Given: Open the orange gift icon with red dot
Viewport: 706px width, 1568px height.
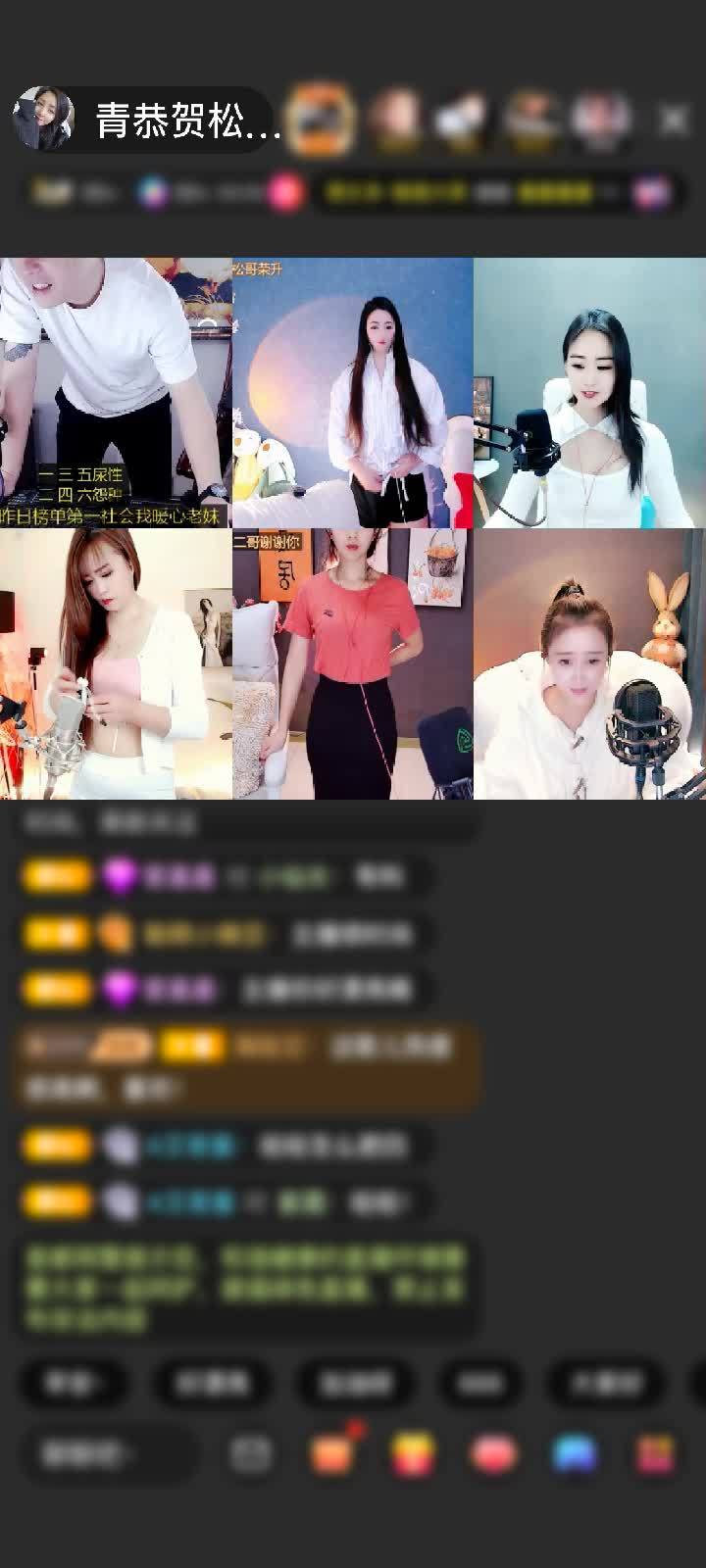Looking at the screenshot, I should [x=331, y=1454].
